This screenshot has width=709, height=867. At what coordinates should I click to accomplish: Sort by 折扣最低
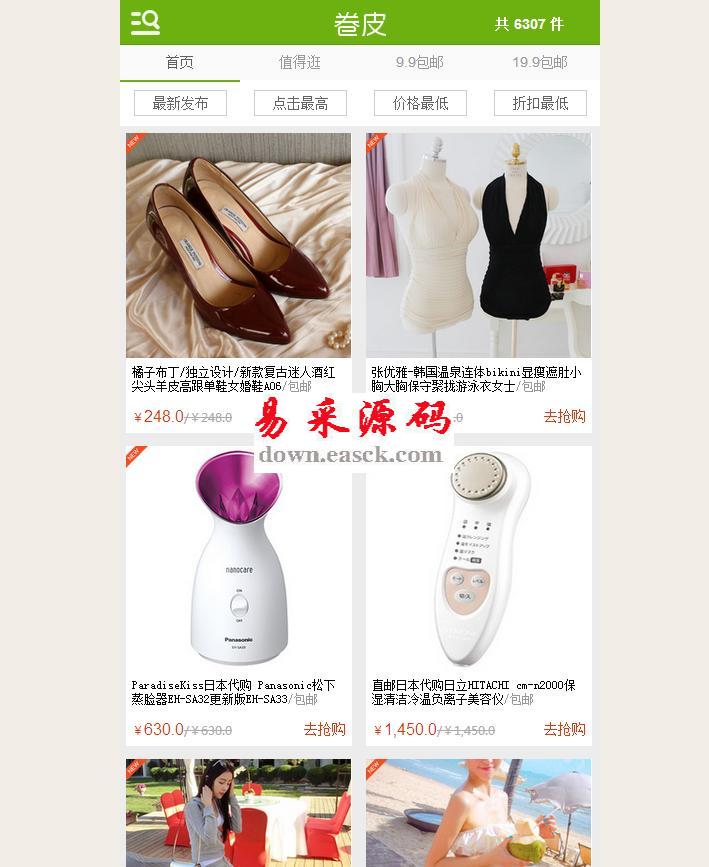(x=540, y=103)
